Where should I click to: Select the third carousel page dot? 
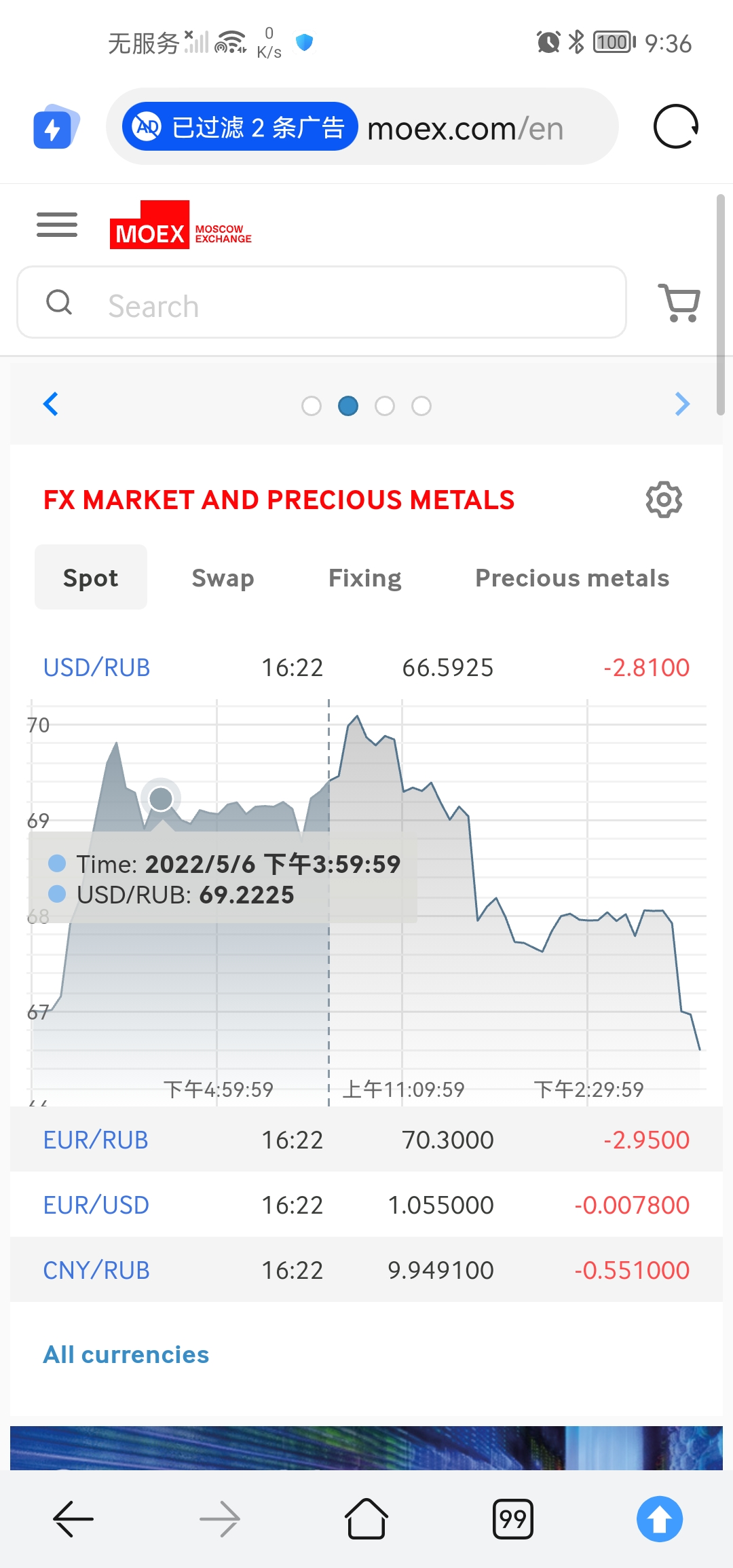[385, 406]
